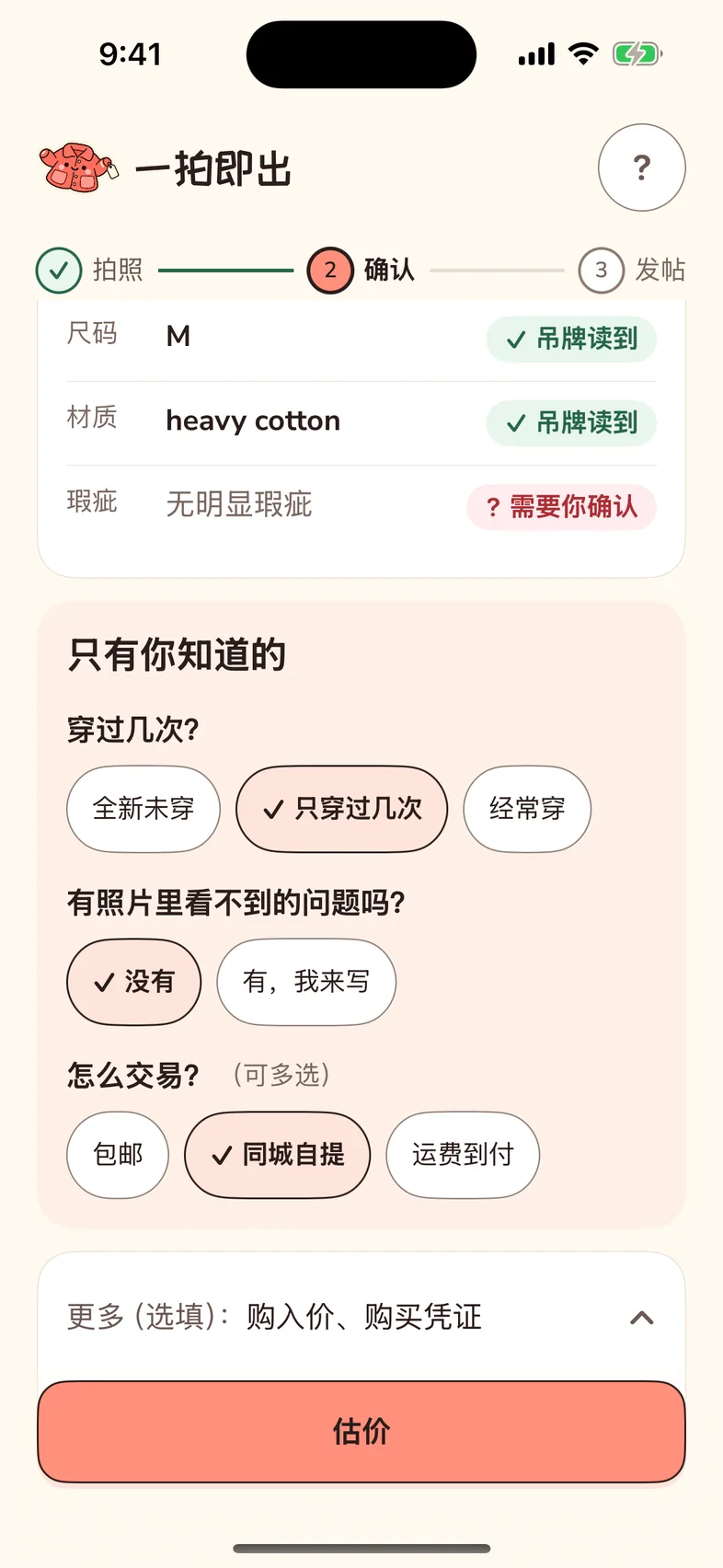Screen dimensions: 723x1568
Task: Edit the 材质 heavy cotton row
Action: click(361, 422)
